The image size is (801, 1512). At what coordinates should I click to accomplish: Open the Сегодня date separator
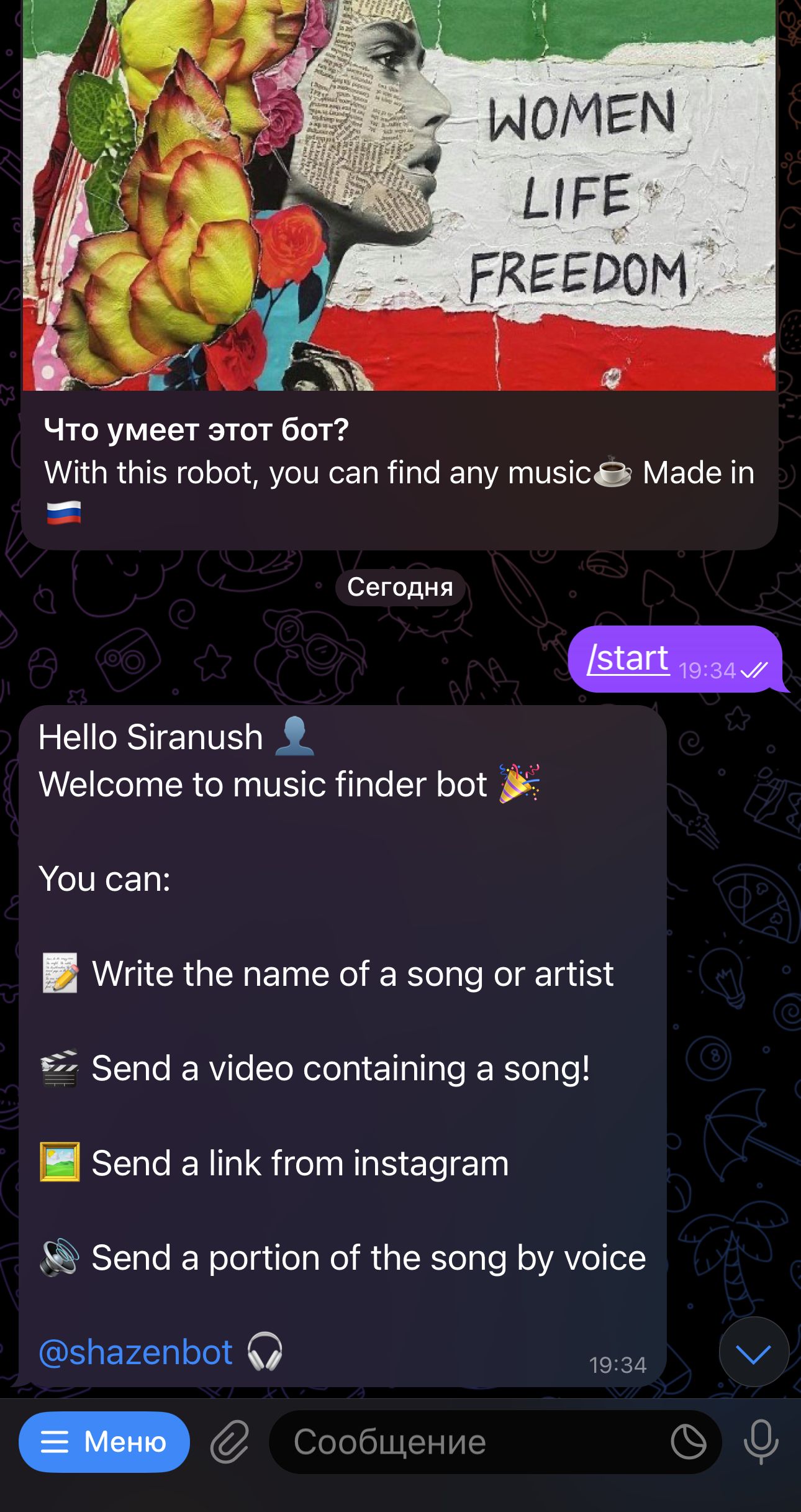400,587
